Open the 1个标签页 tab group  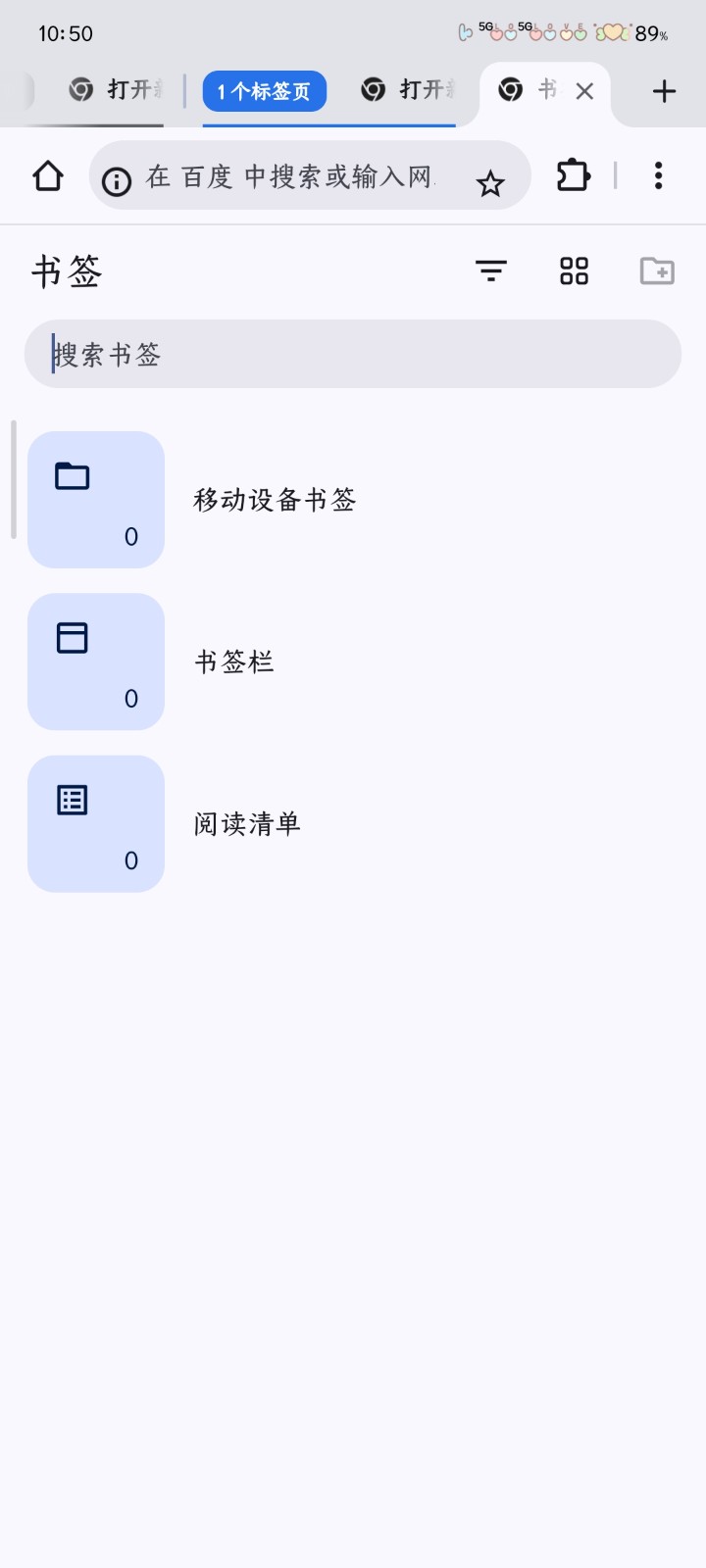coord(264,90)
